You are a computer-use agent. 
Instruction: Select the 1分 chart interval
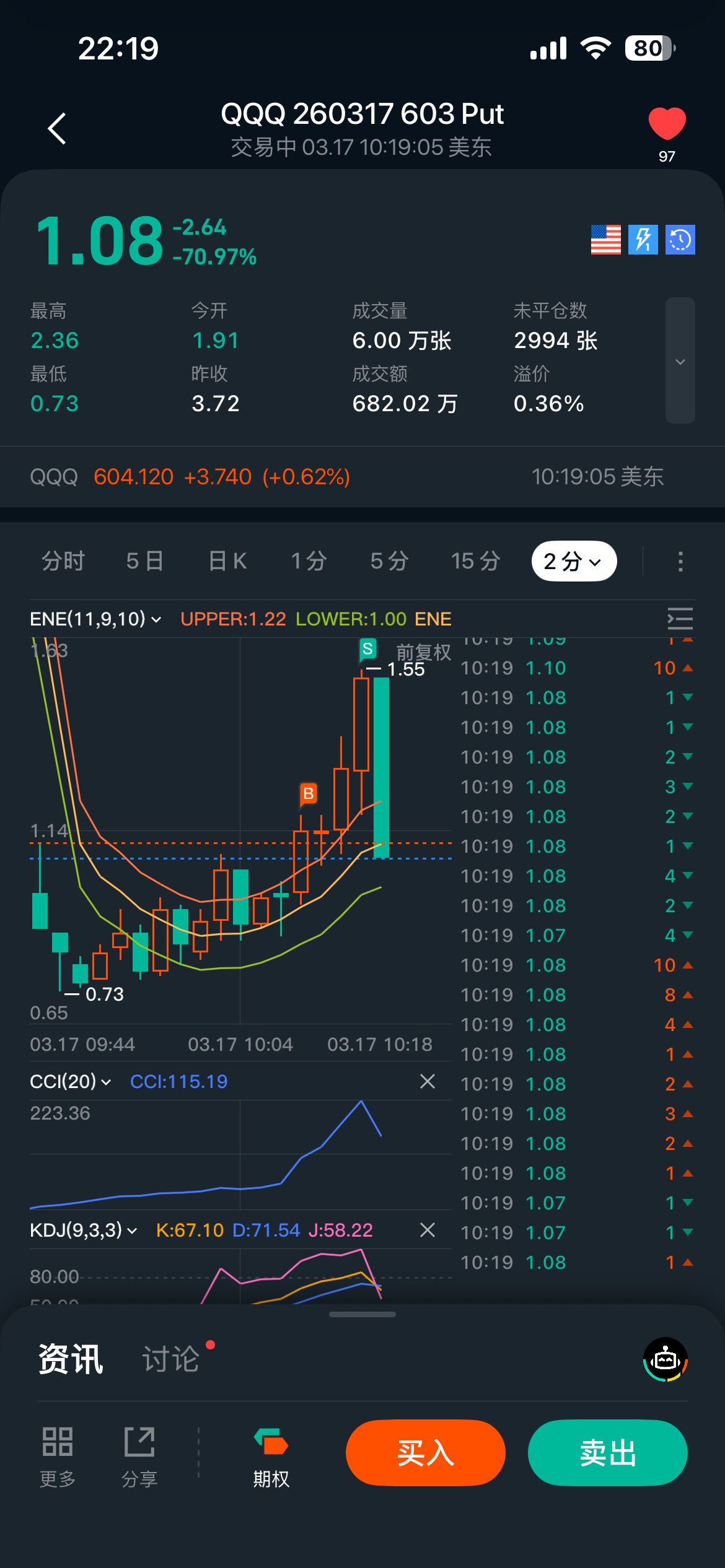point(309,561)
